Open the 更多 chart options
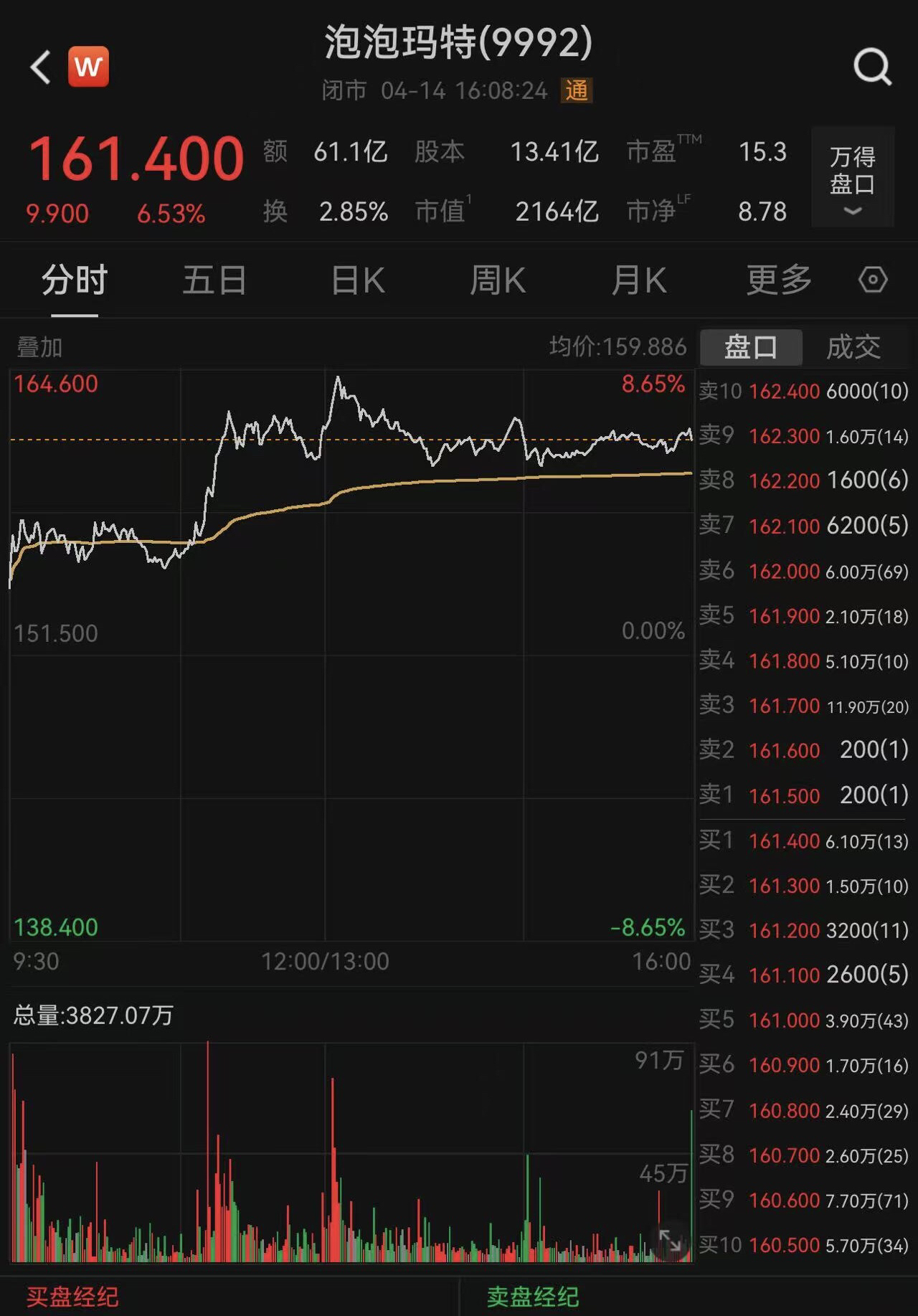The height and width of the screenshot is (1316, 918). tap(779, 280)
